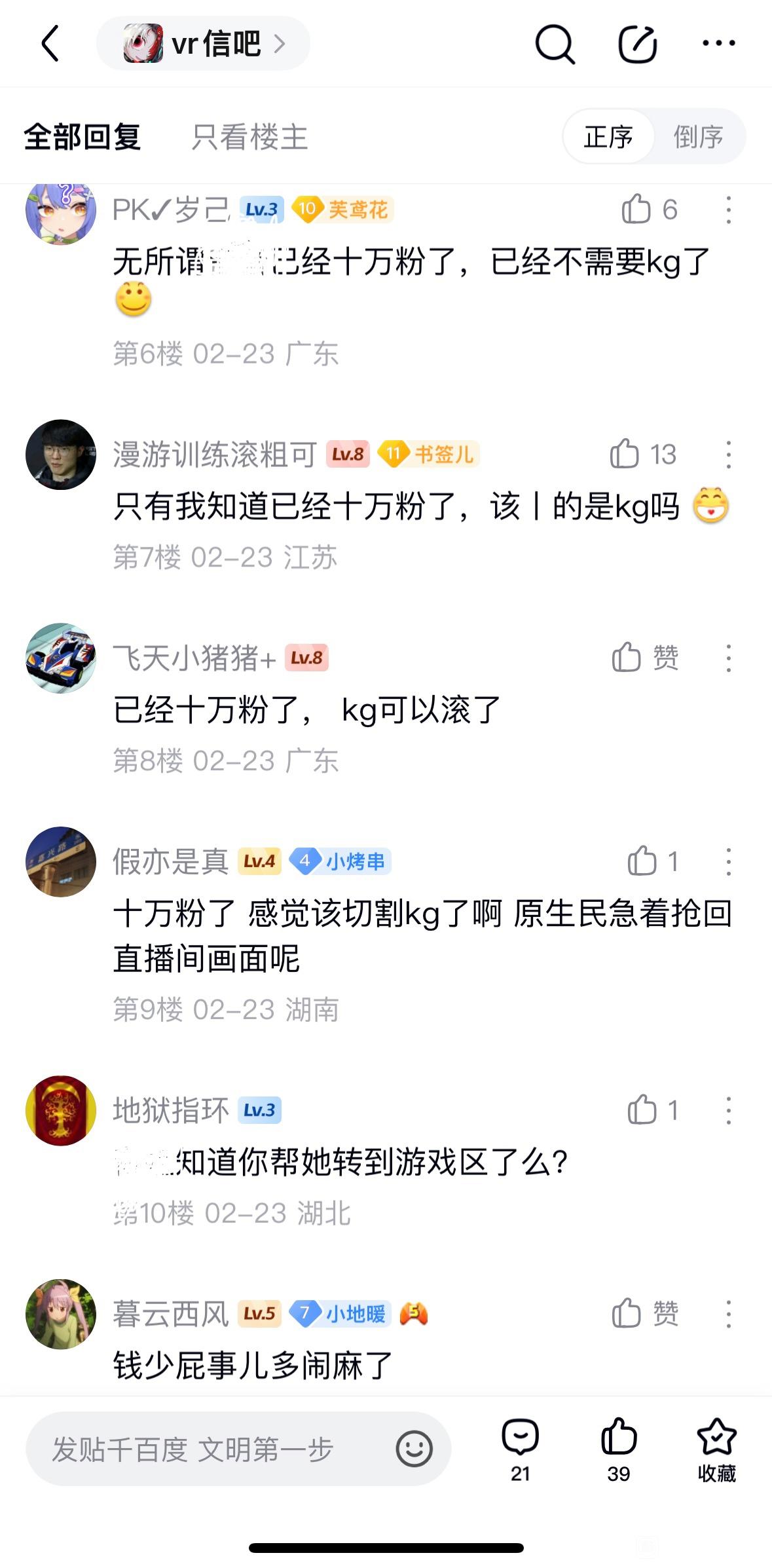This screenshot has width=772, height=1568.
Task: Sort replies by 倒序
Action: pyautogui.click(x=698, y=138)
